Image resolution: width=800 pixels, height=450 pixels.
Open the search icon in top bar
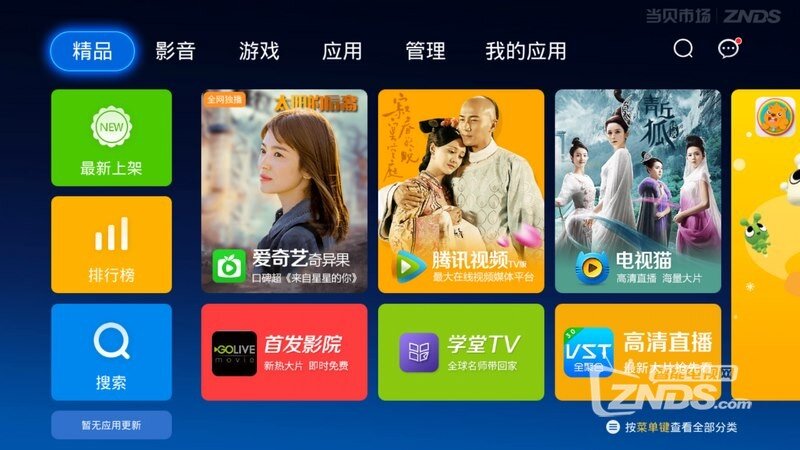[683, 49]
